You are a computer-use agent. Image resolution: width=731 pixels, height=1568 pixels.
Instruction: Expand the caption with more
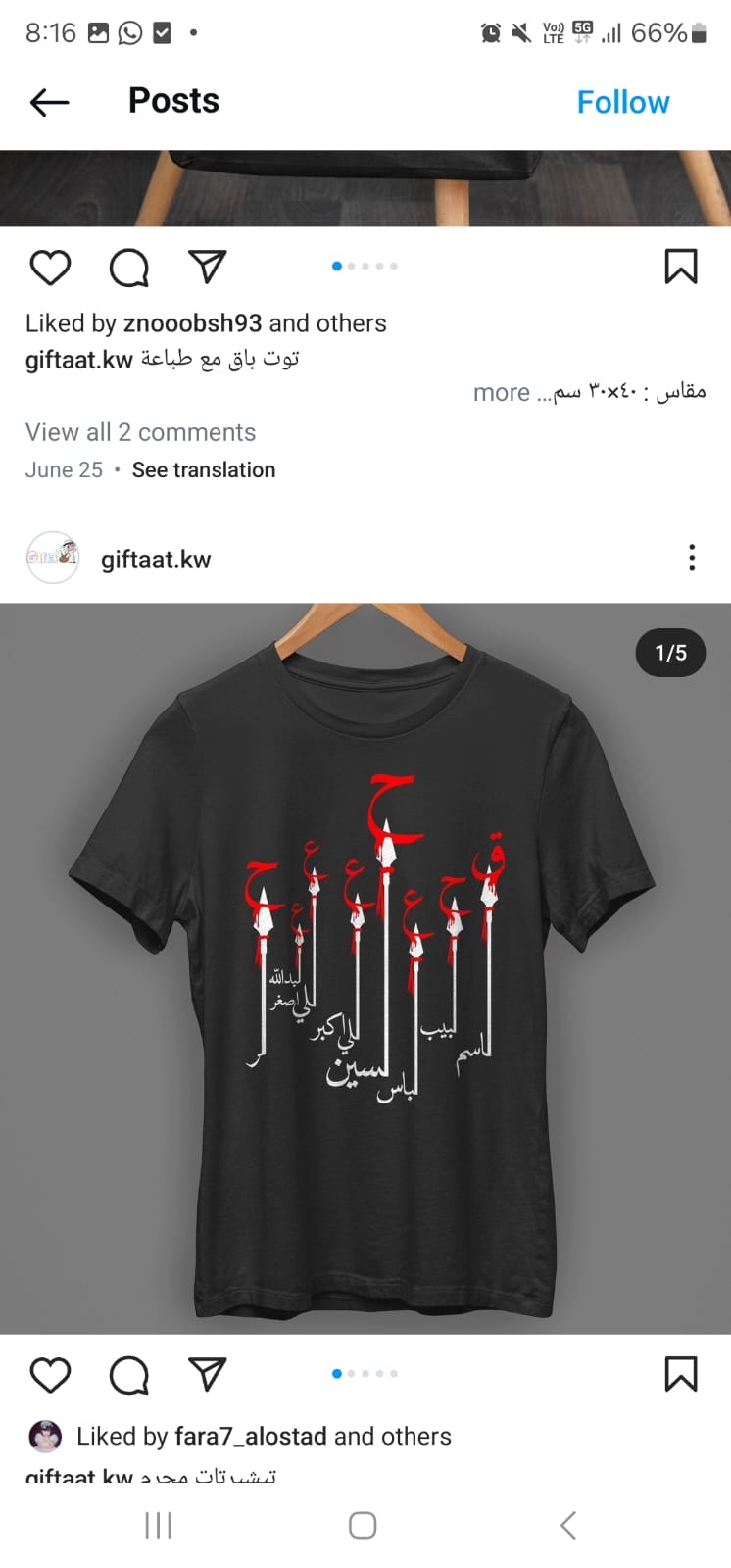point(502,393)
